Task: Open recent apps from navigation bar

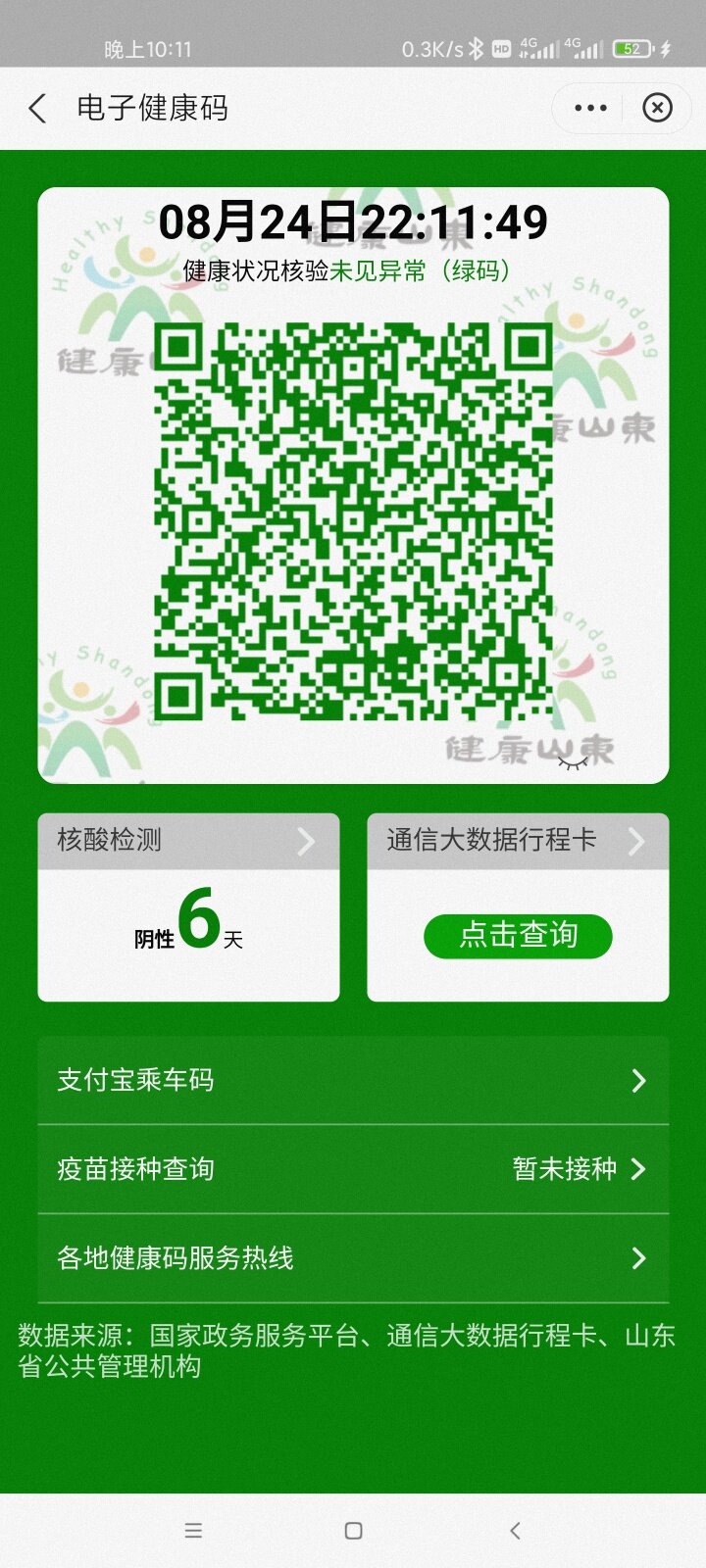Action: (193, 1531)
